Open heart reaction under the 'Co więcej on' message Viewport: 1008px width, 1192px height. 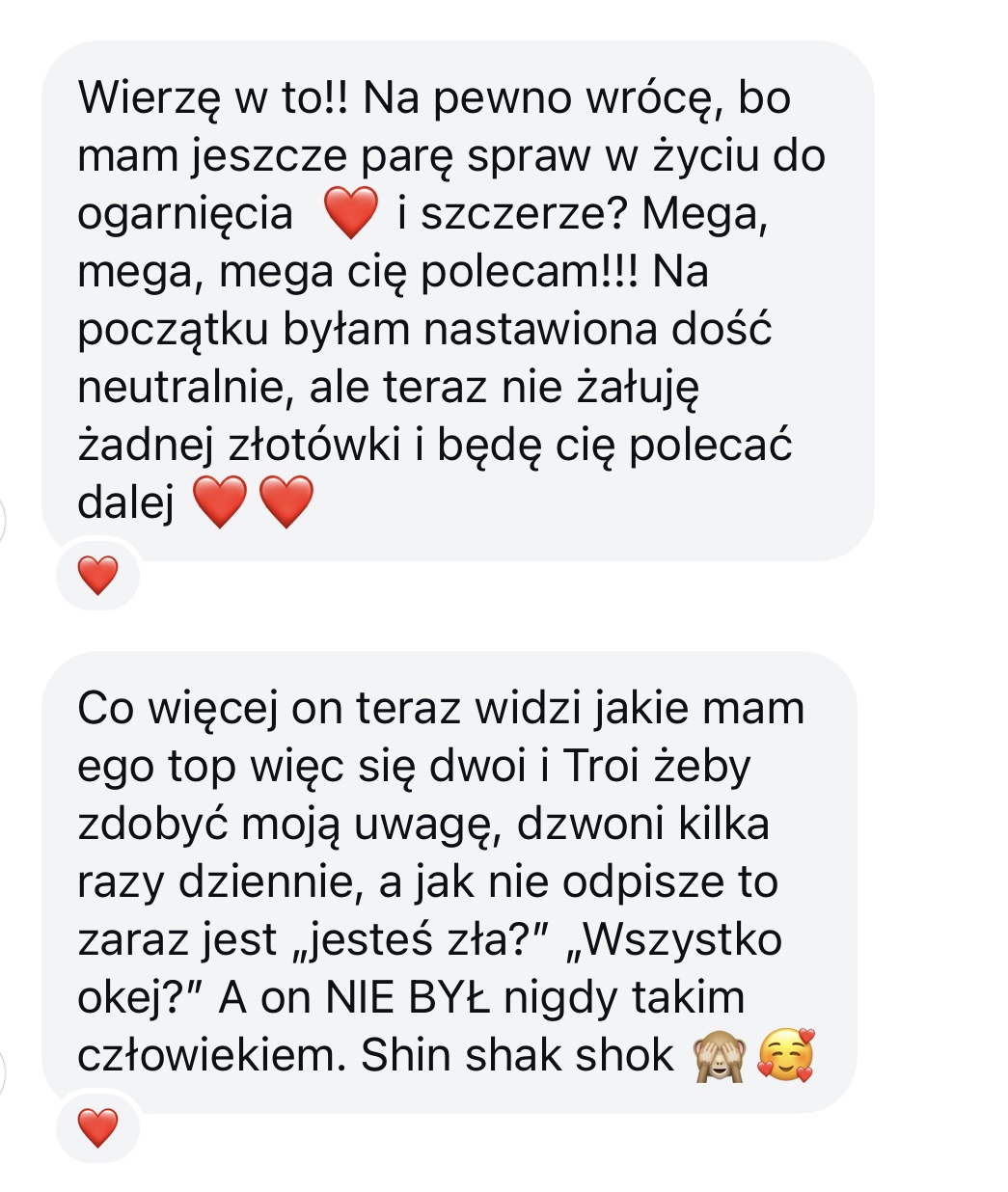(x=97, y=1127)
